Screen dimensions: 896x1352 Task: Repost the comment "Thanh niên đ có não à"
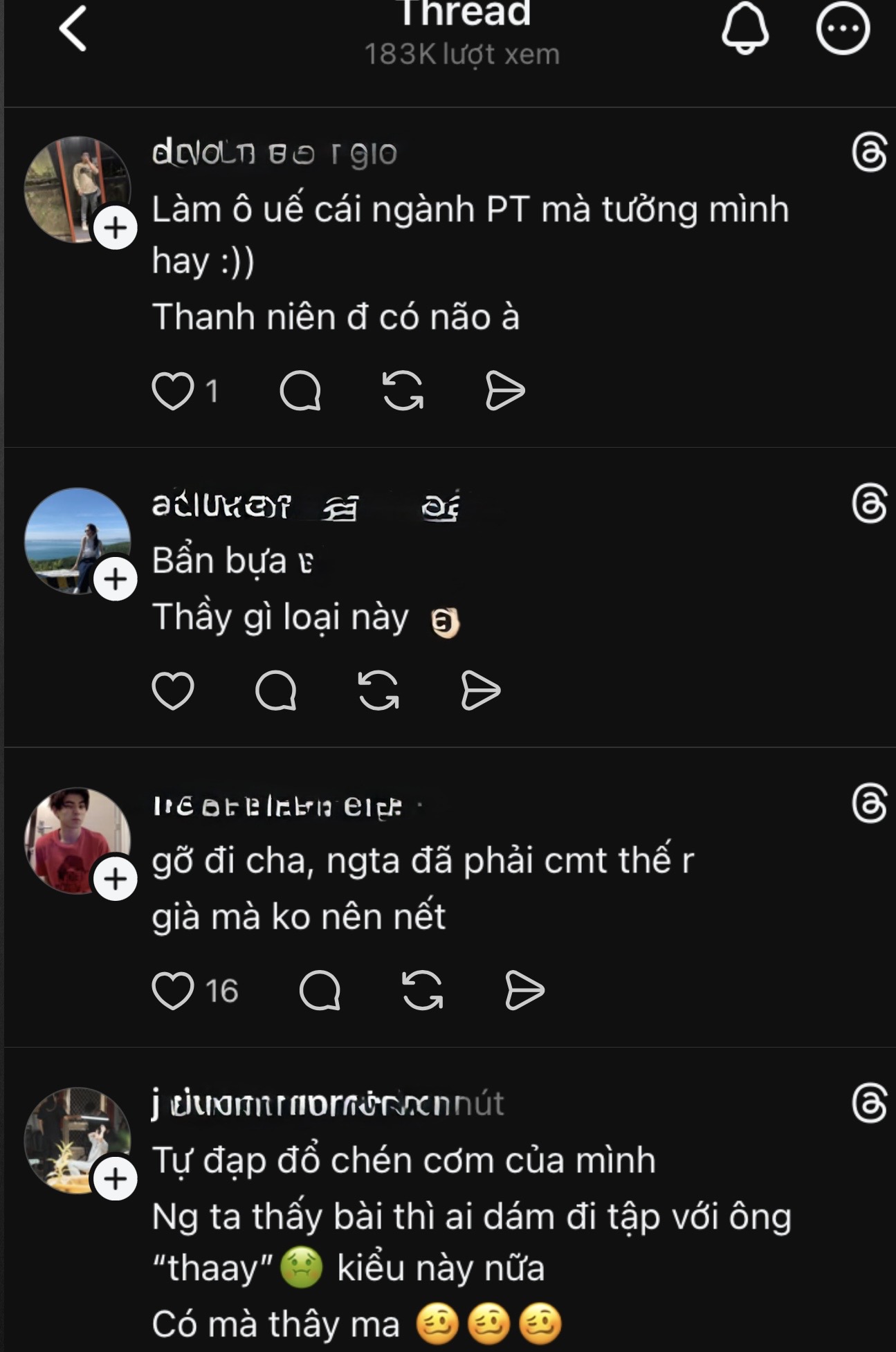(x=403, y=391)
